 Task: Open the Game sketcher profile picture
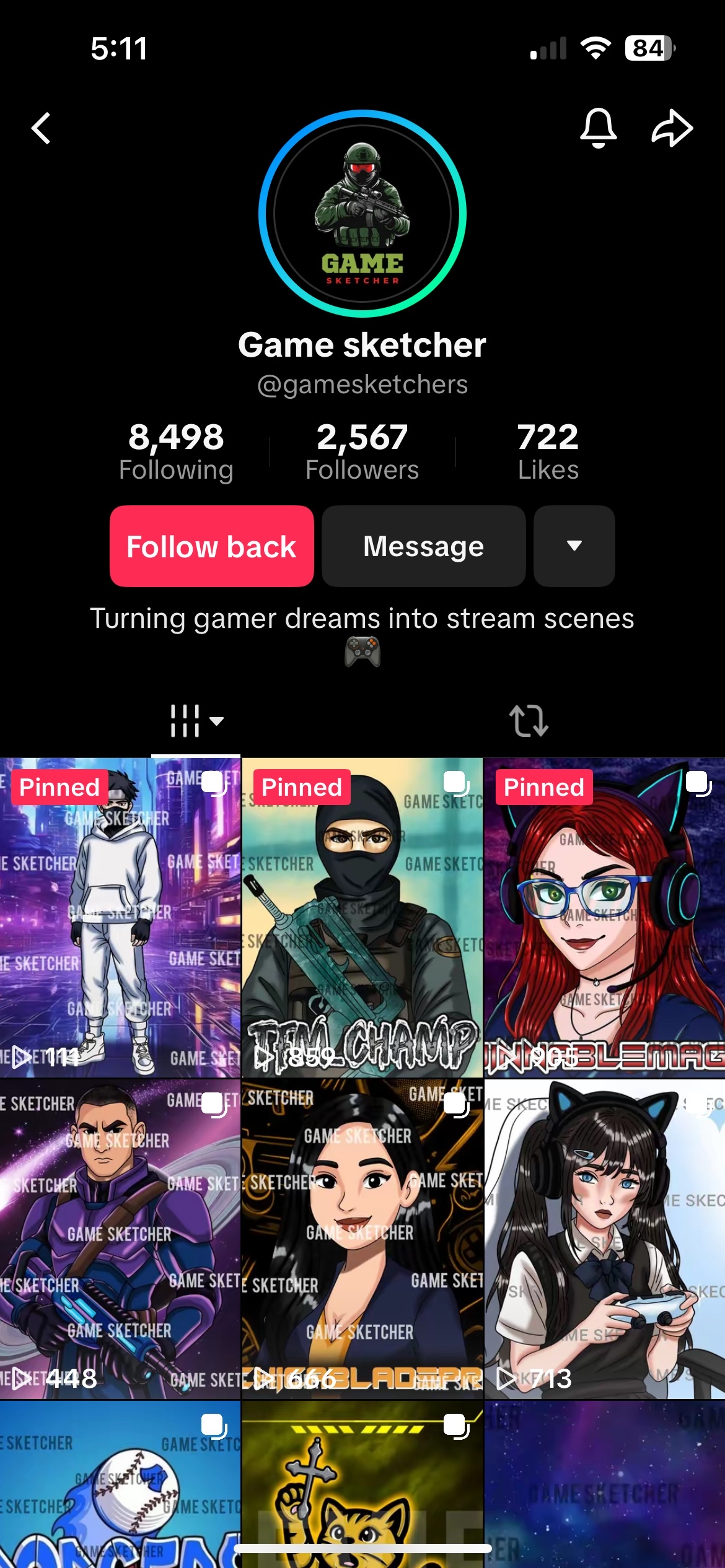(x=362, y=214)
